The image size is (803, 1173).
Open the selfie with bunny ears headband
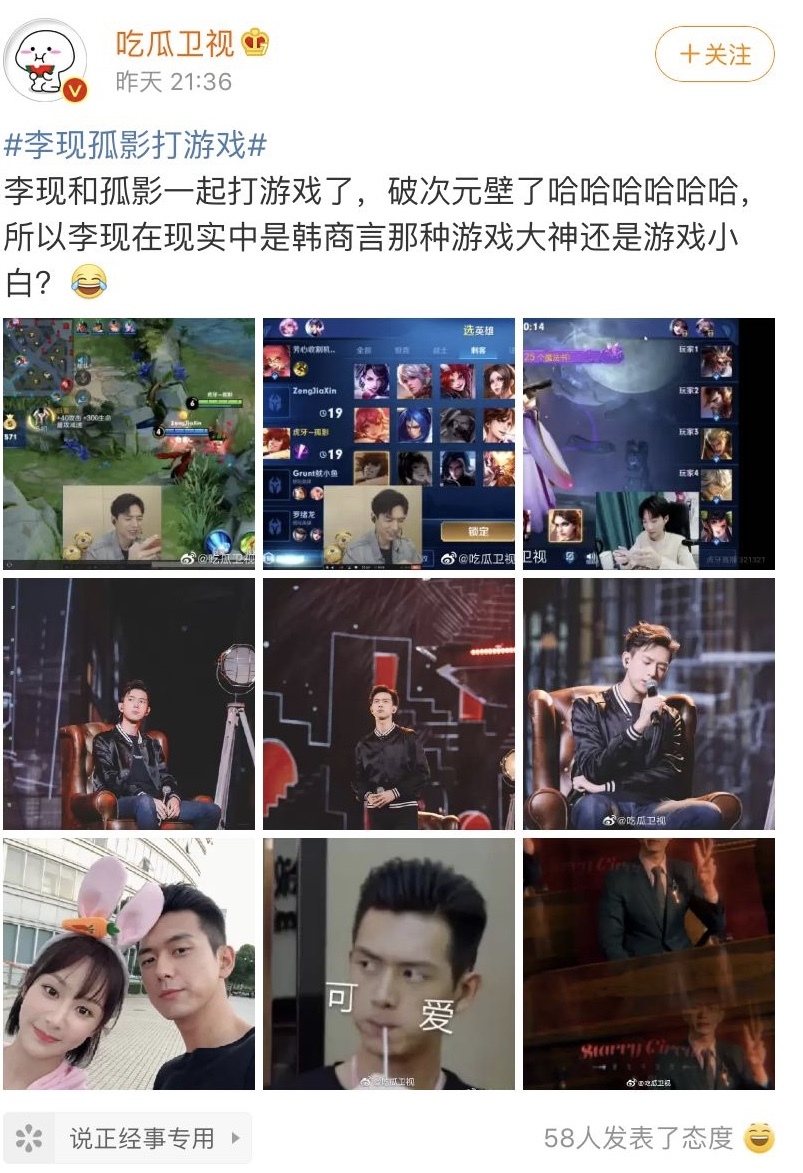point(129,964)
